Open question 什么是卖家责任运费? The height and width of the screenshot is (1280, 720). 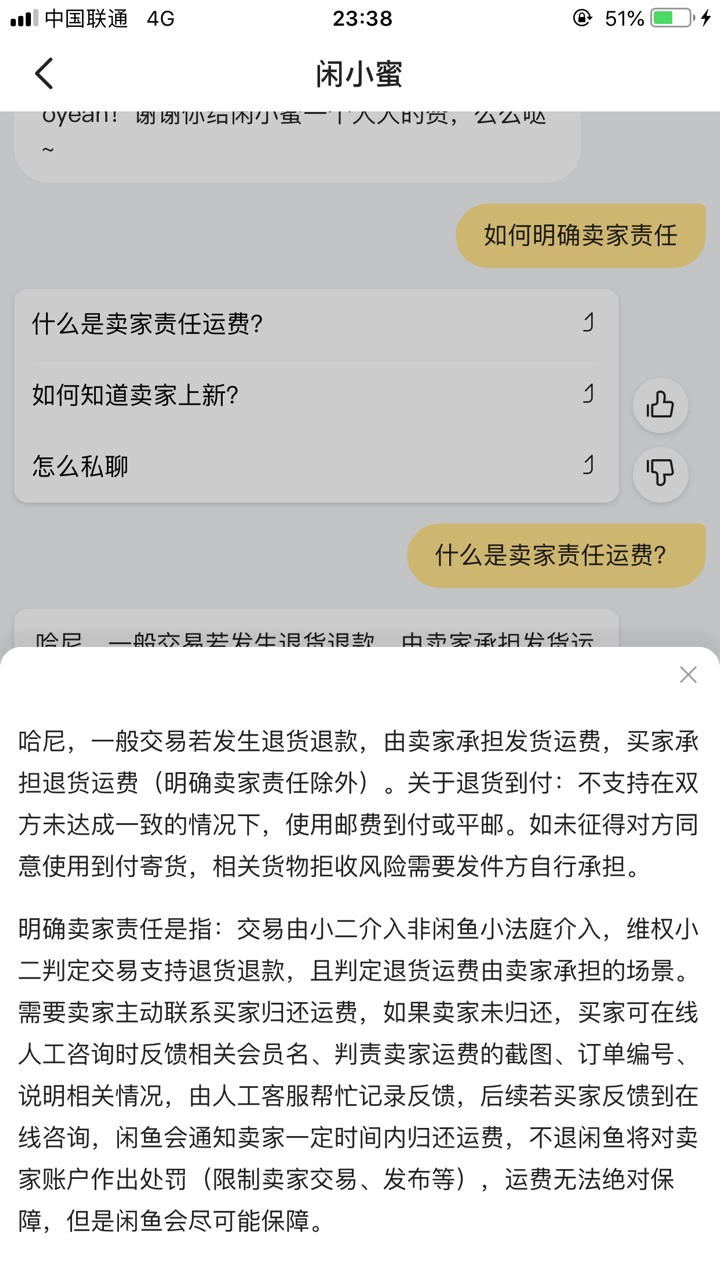315,324
